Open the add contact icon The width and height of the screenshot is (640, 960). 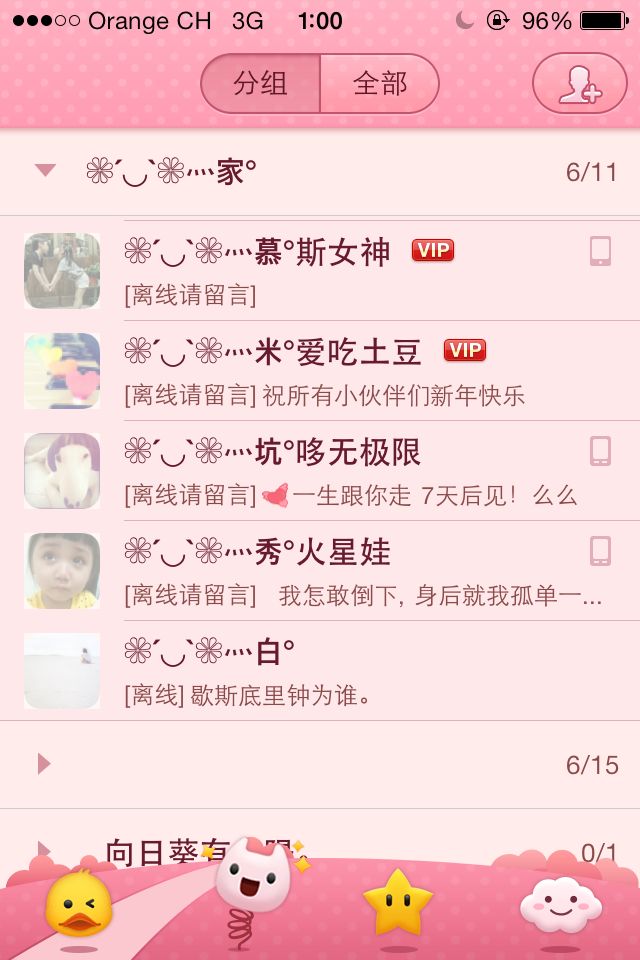[579, 84]
